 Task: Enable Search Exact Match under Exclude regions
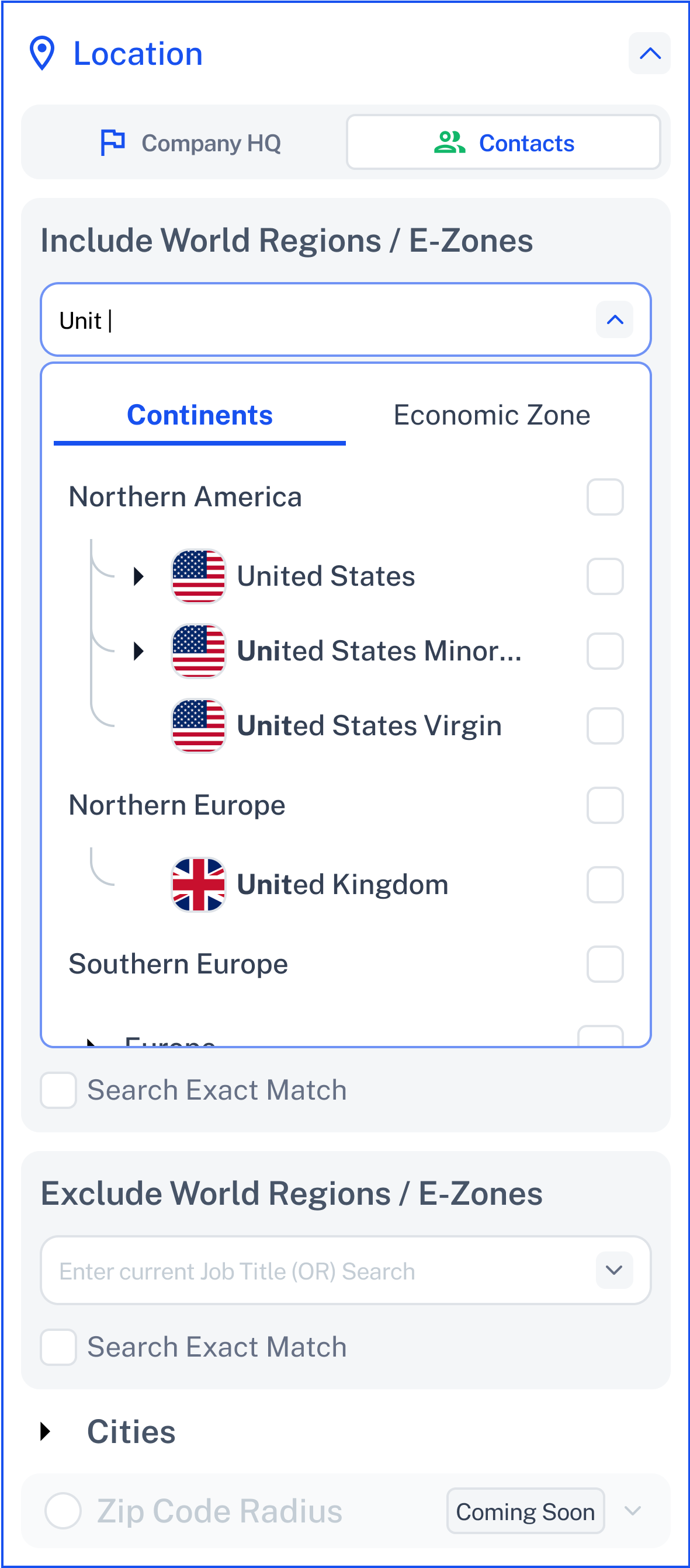[58, 1347]
